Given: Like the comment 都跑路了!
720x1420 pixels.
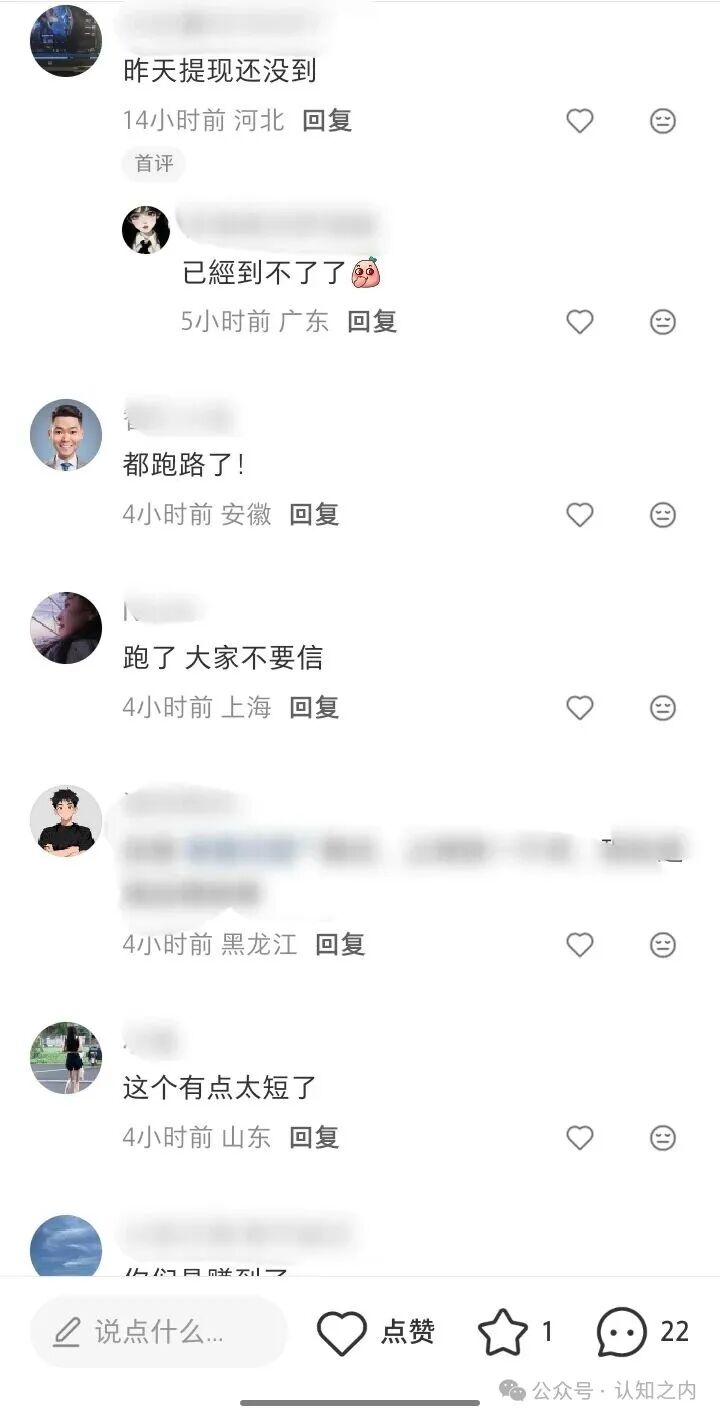Looking at the screenshot, I should point(580,515).
